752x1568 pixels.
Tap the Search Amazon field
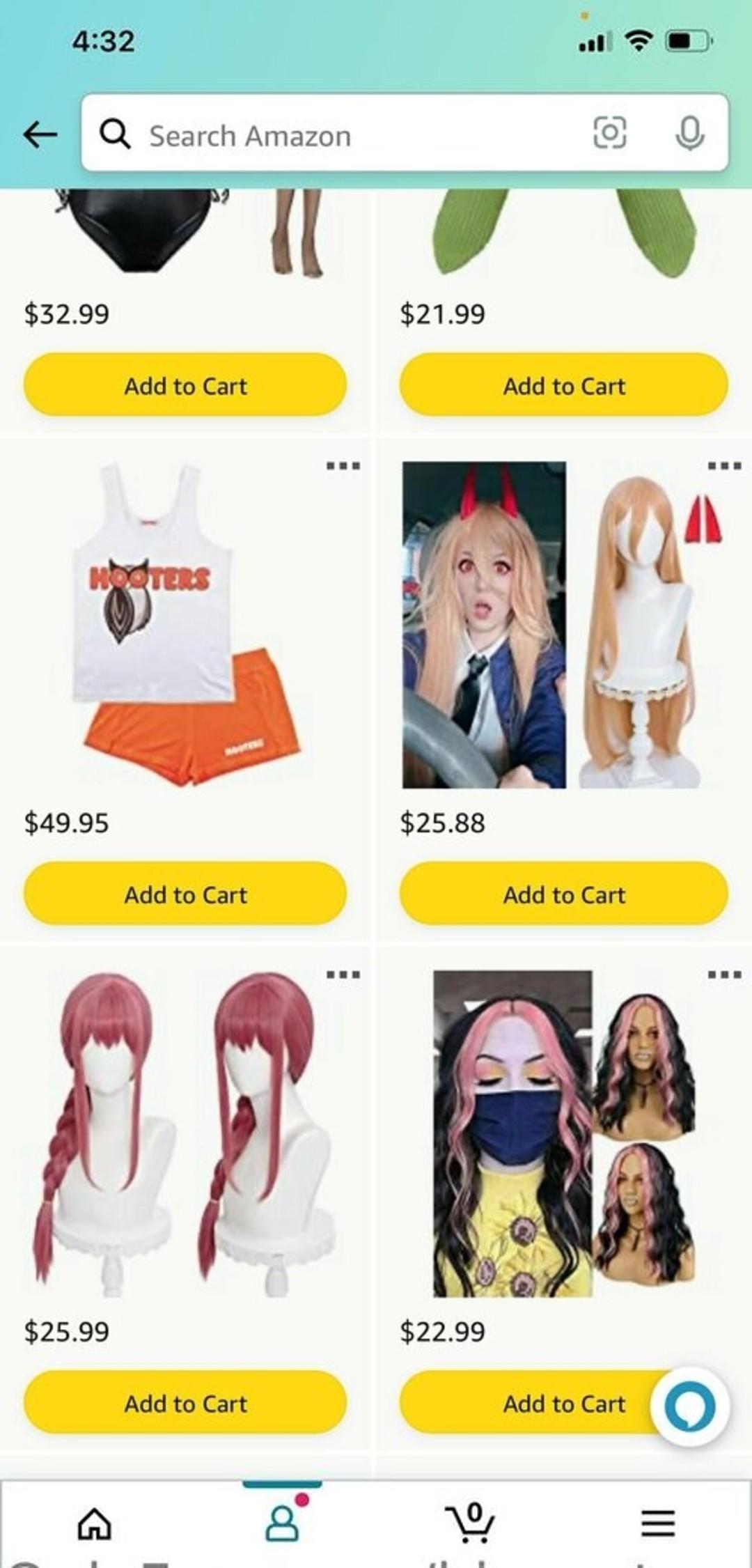pyautogui.click(x=348, y=135)
